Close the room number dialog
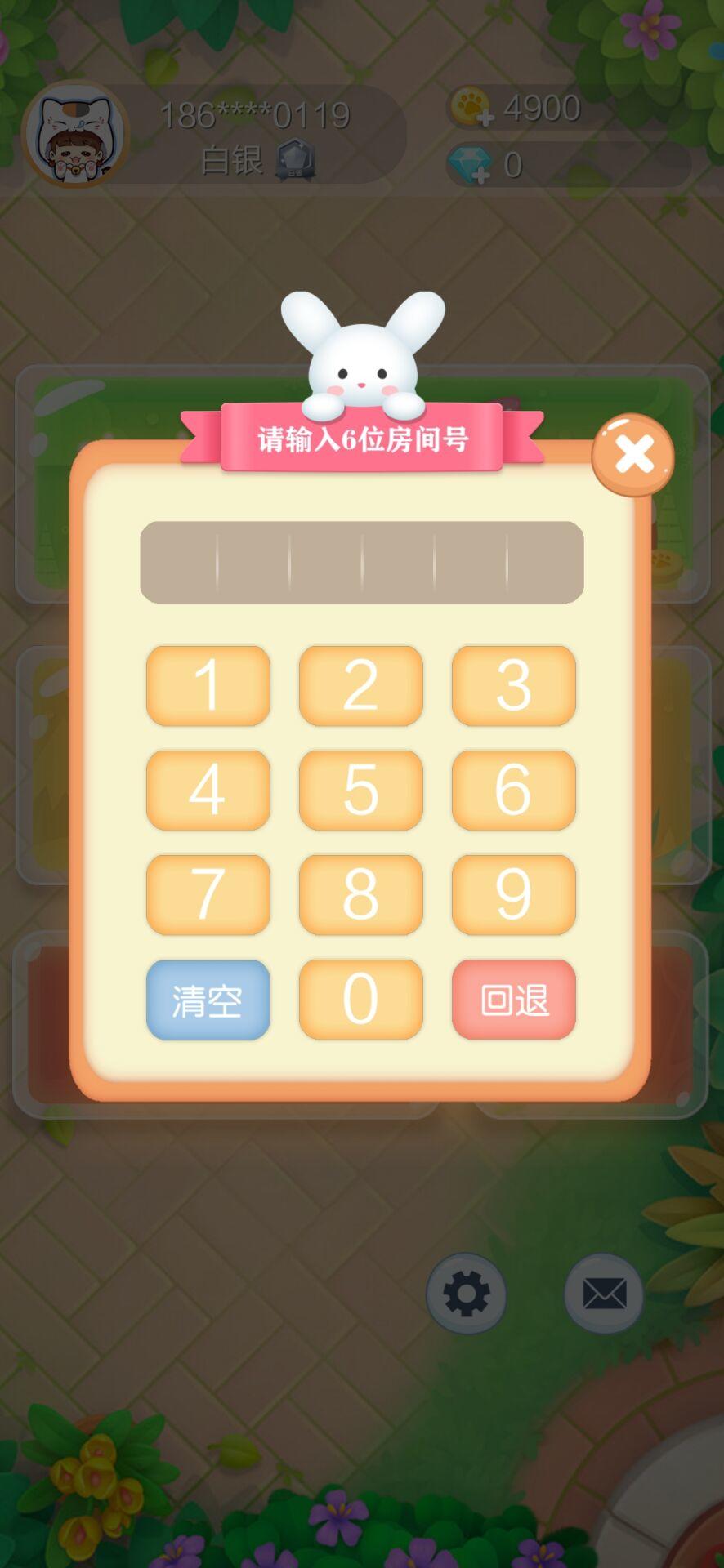The image size is (724, 1568). [x=633, y=455]
